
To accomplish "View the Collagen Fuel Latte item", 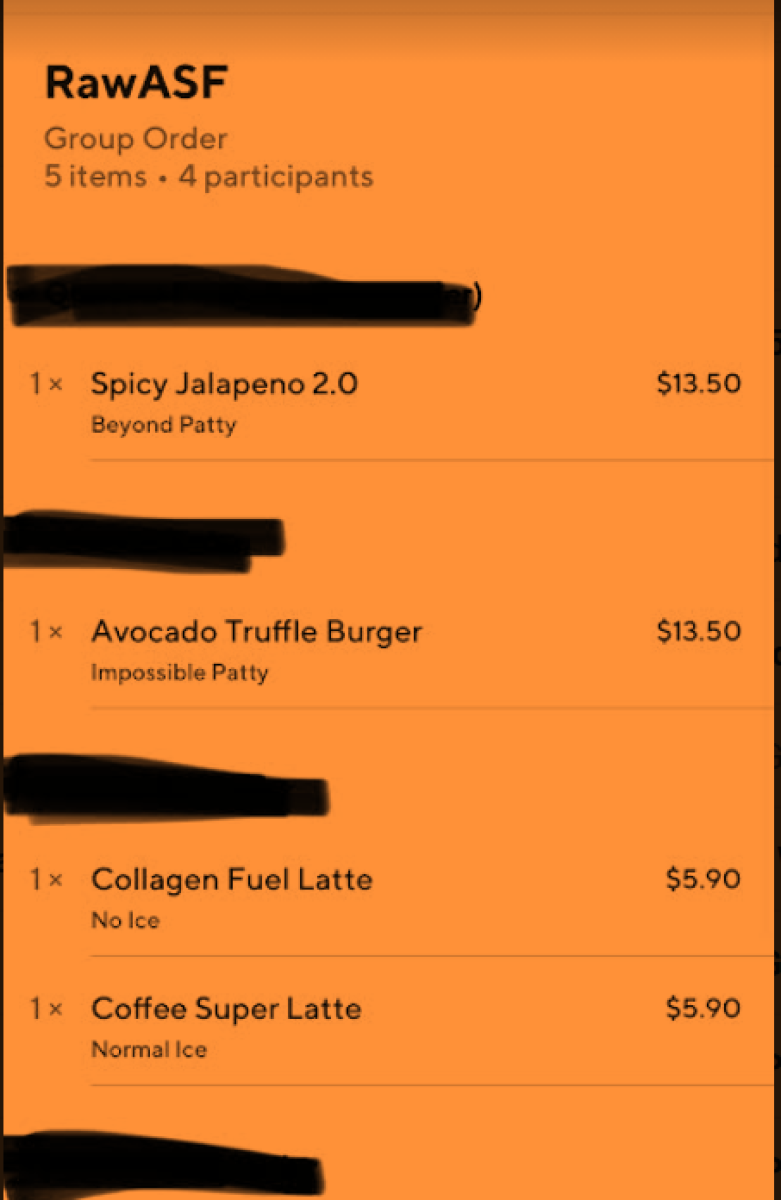I will click(x=231, y=880).
